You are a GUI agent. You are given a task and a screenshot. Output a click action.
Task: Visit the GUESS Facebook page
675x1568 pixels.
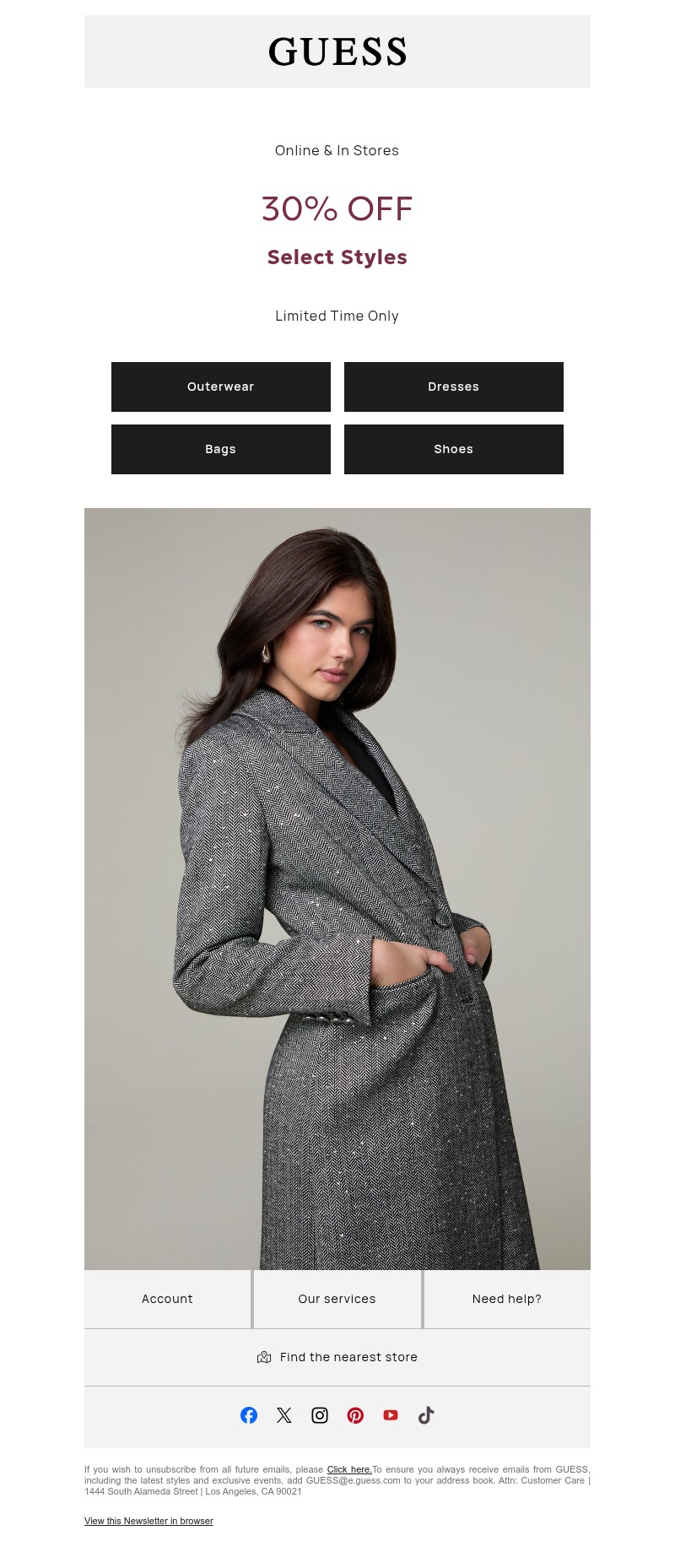click(x=249, y=1415)
